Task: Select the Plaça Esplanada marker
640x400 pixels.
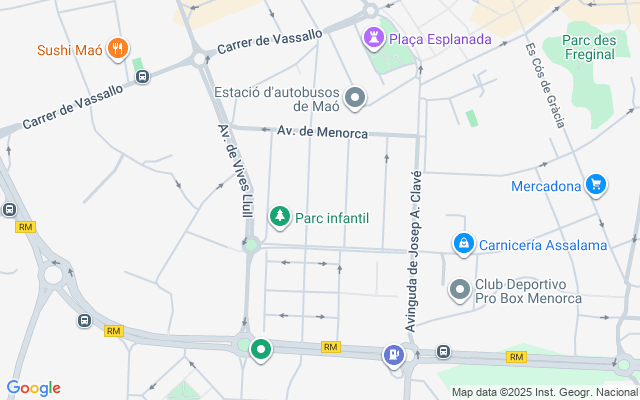Action: point(374,39)
